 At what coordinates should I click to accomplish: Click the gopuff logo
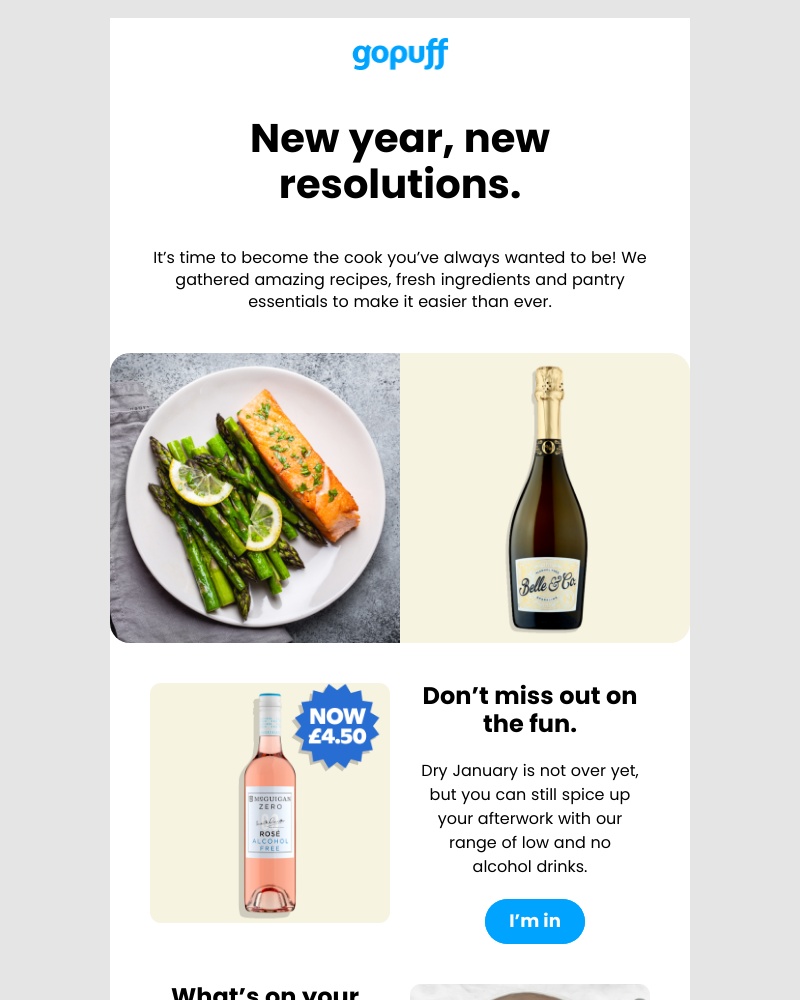click(x=400, y=55)
